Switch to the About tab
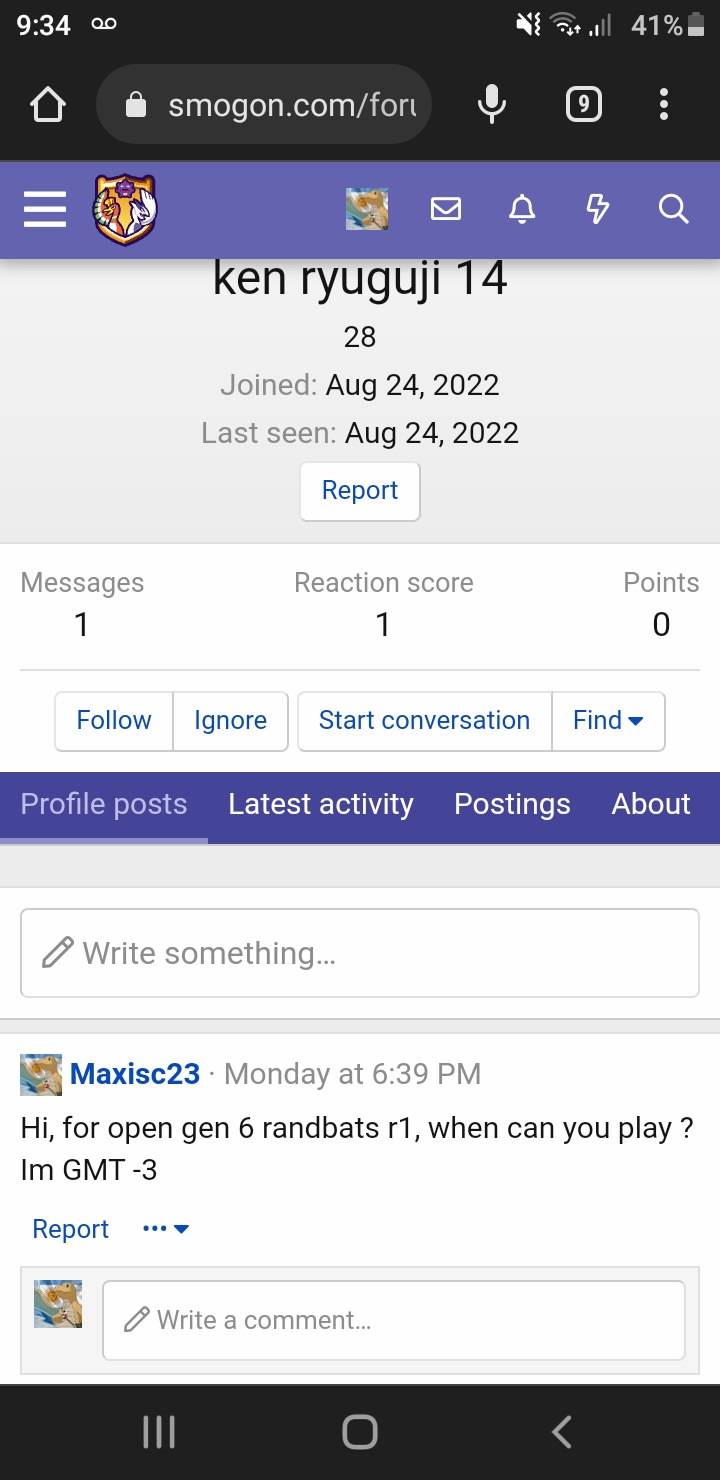720x1480 pixels. tap(651, 805)
